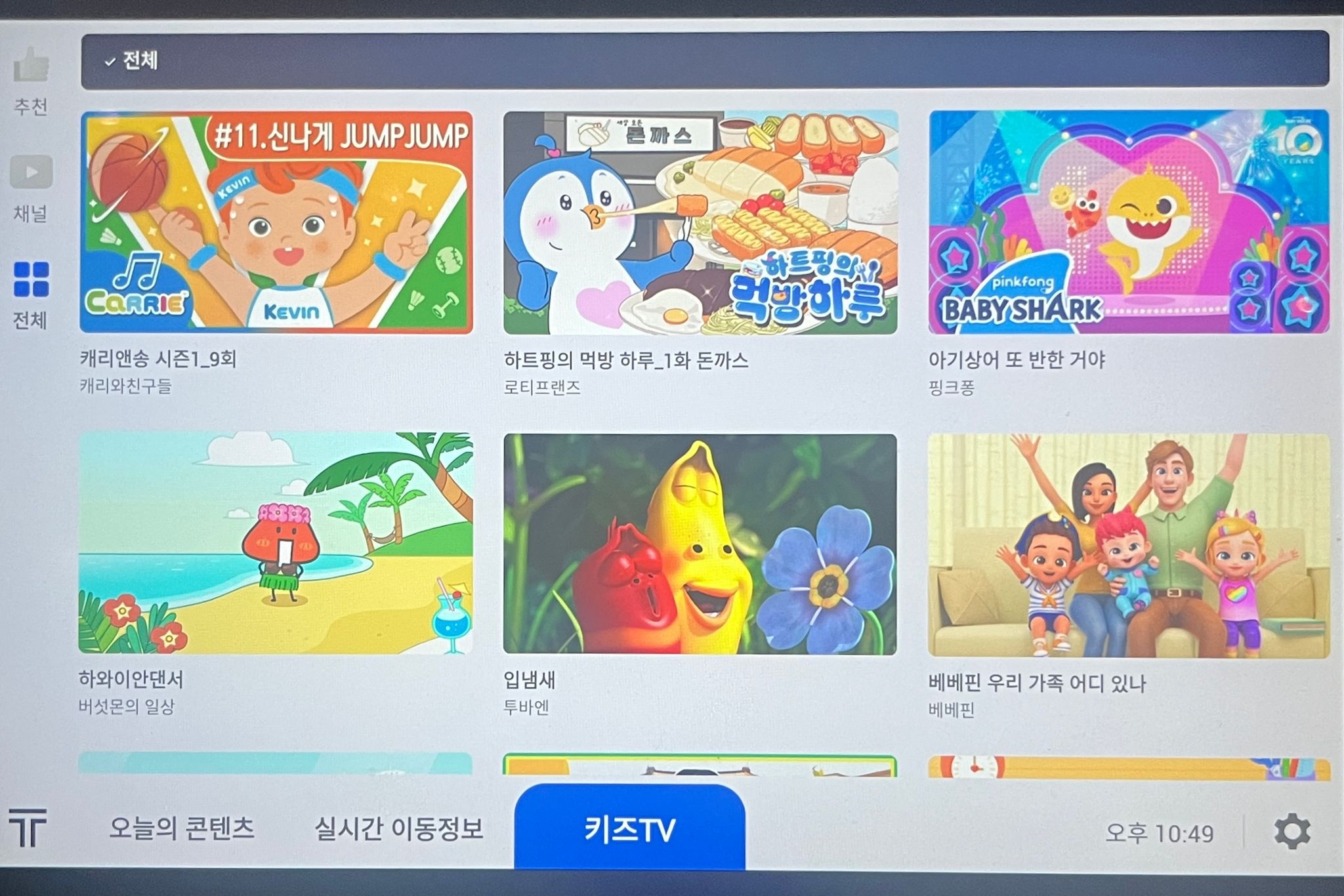The width and height of the screenshot is (1344, 896).
Task: Open 실시간 이동정보 tab
Action: click(x=398, y=828)
